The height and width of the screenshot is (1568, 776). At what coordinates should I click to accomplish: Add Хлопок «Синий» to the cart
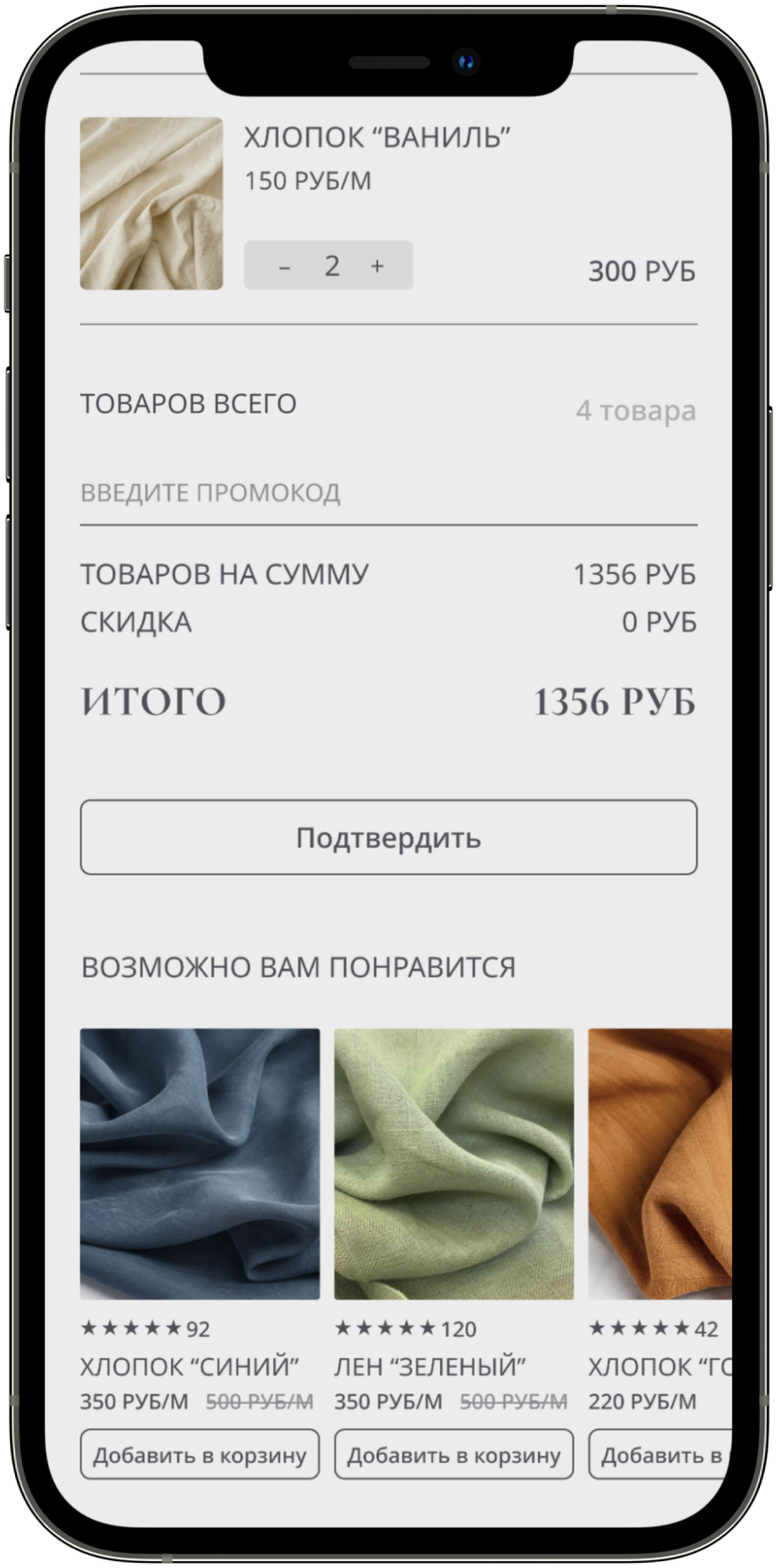pos(200,1455)
